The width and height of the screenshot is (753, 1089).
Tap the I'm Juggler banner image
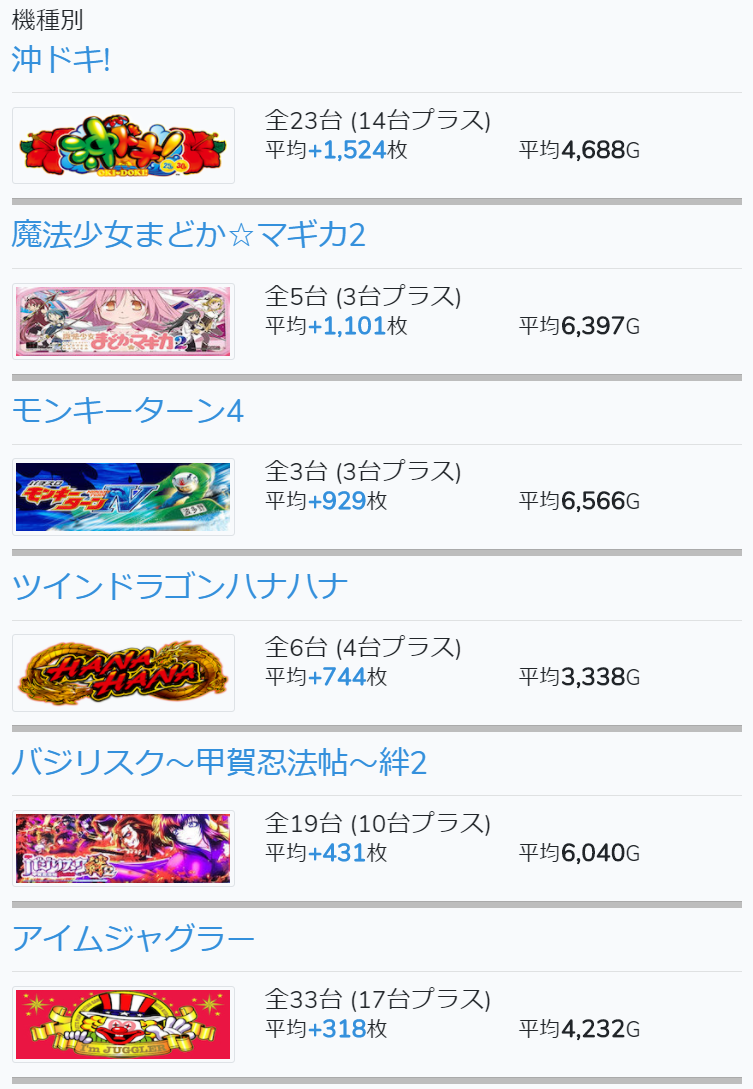[x=123, y=1024]
